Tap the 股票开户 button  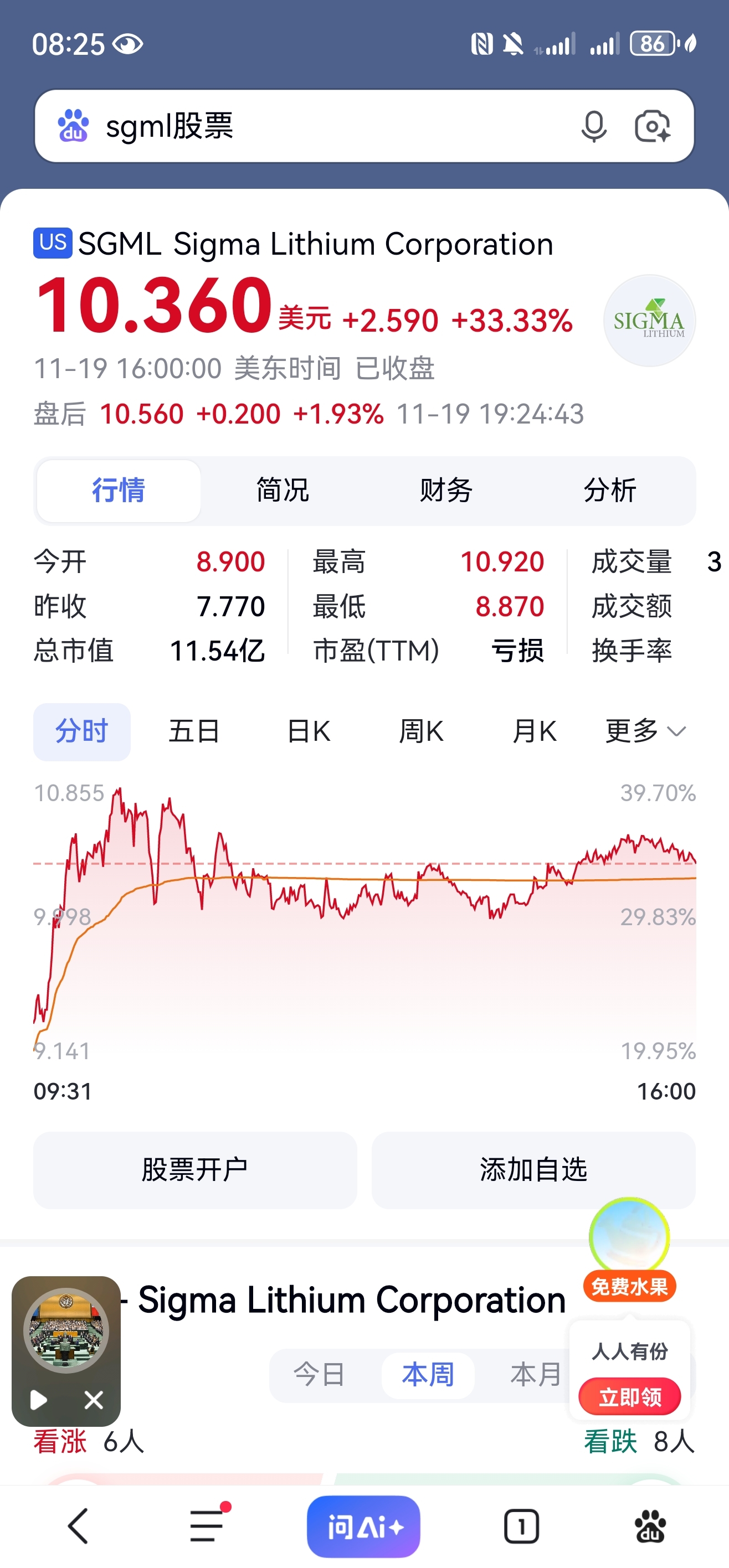click(x=195, y=1170)
